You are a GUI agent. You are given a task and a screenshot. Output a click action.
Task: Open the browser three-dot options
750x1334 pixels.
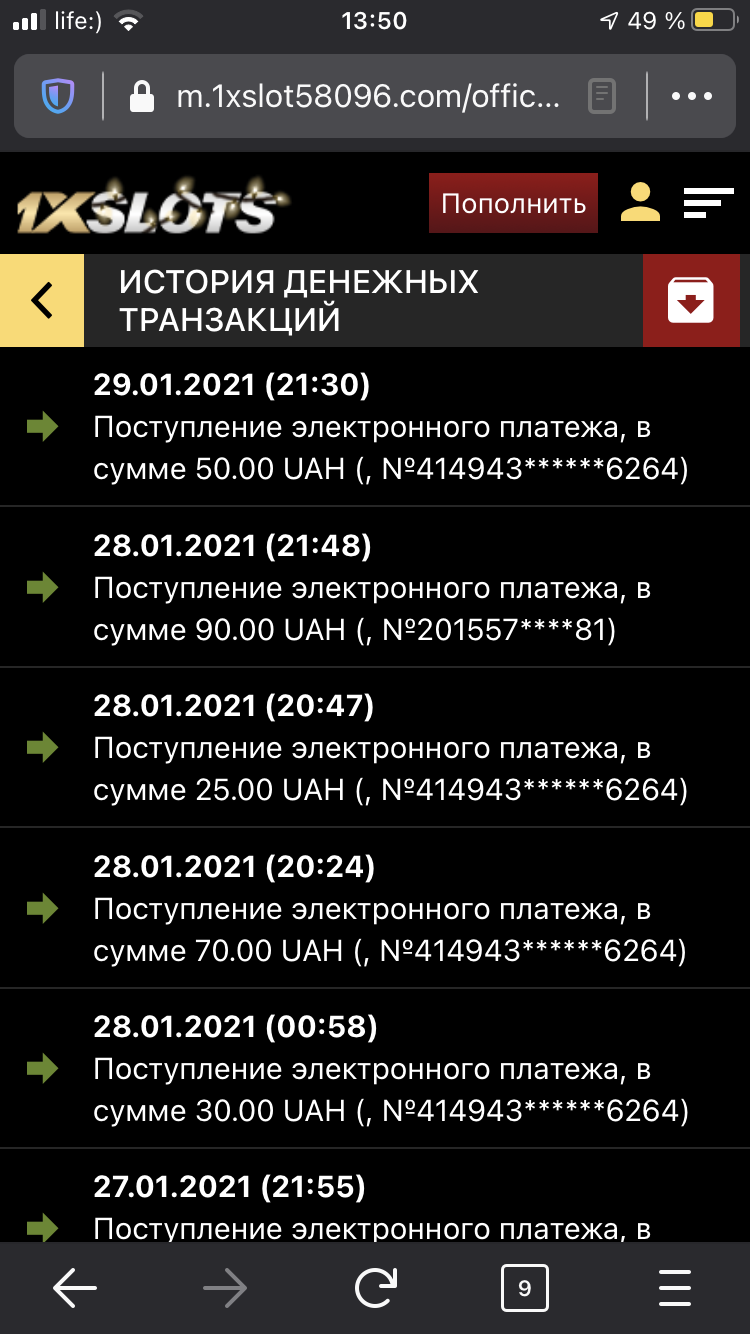691,97
